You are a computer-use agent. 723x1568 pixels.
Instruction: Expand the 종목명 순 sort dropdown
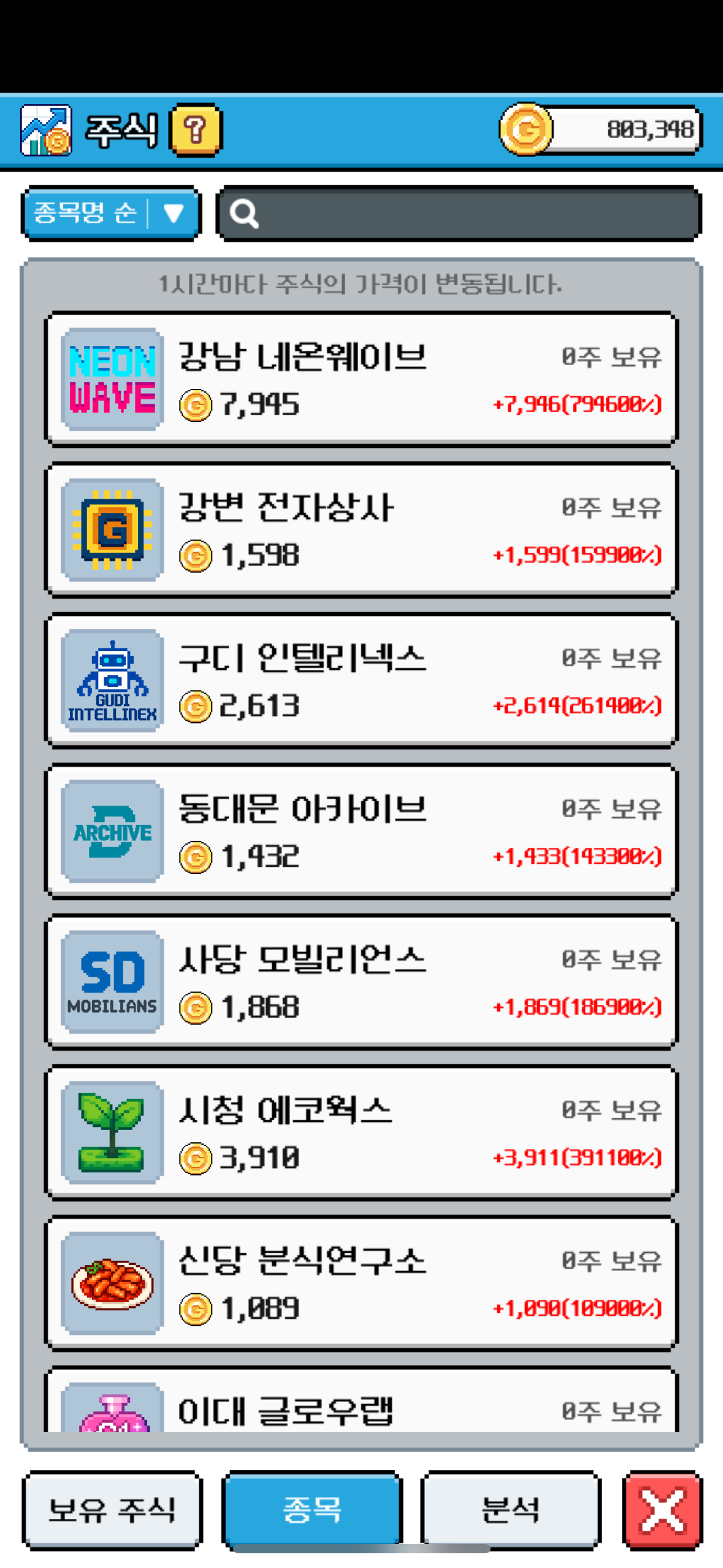click(111, 213)
